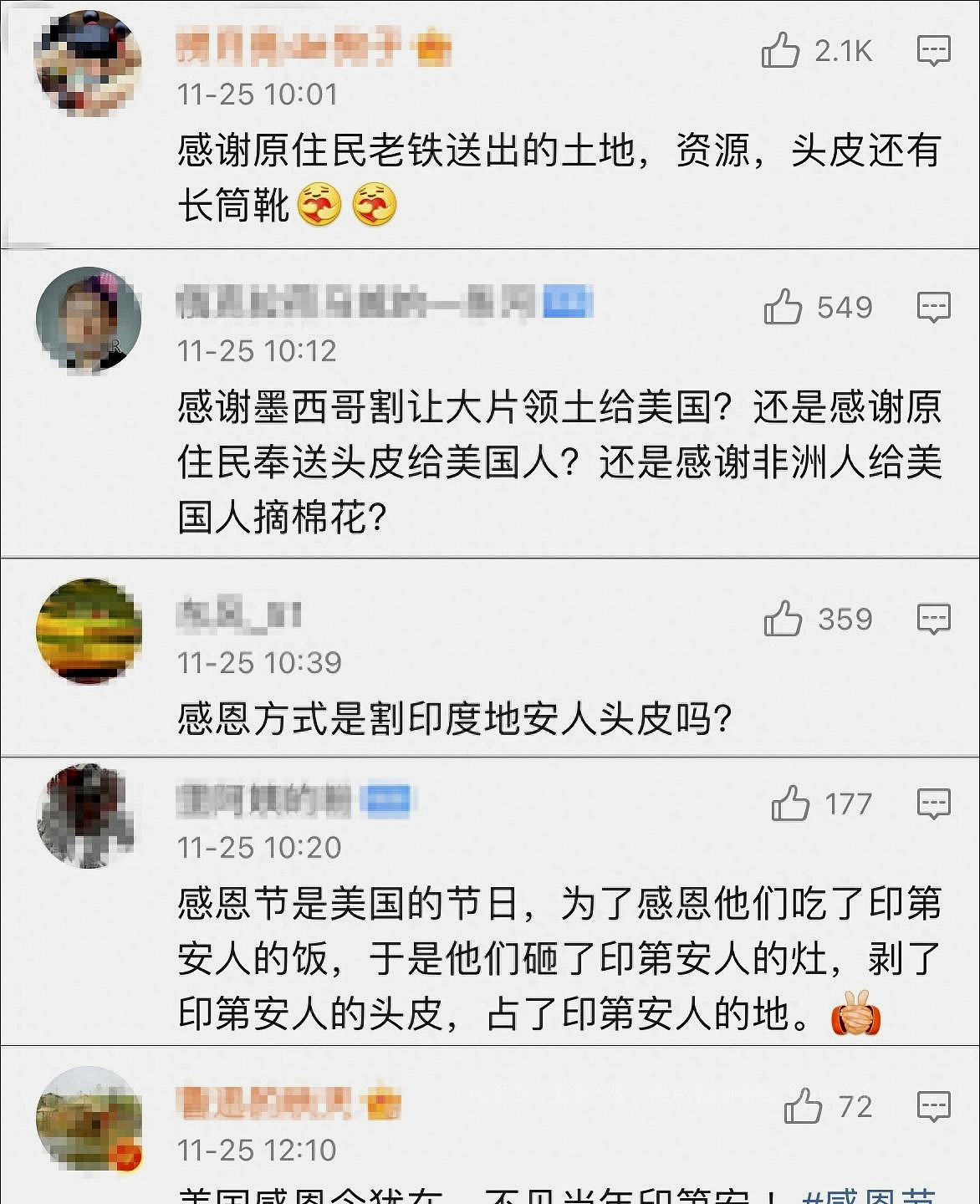Screen dimensions: 980x1204
Task: Open avatar of the 10:20 commenter
Action: point(87,815)
